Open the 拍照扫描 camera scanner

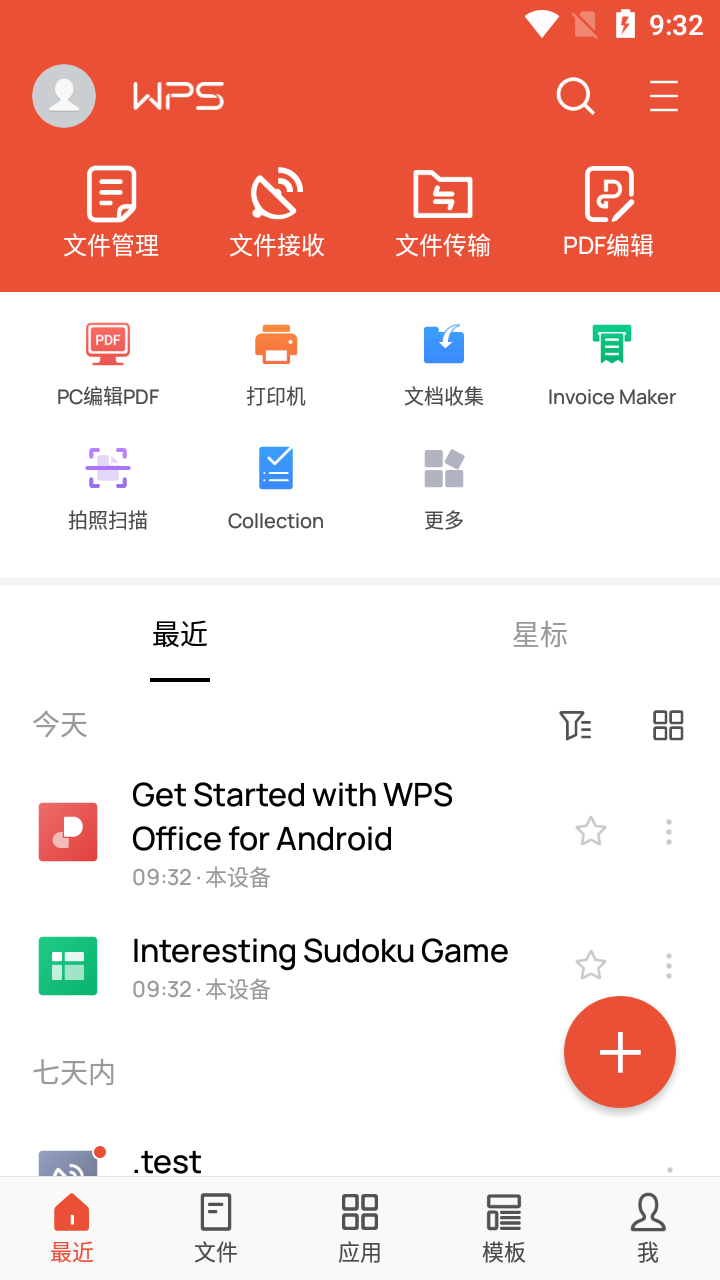pos(108,485)
